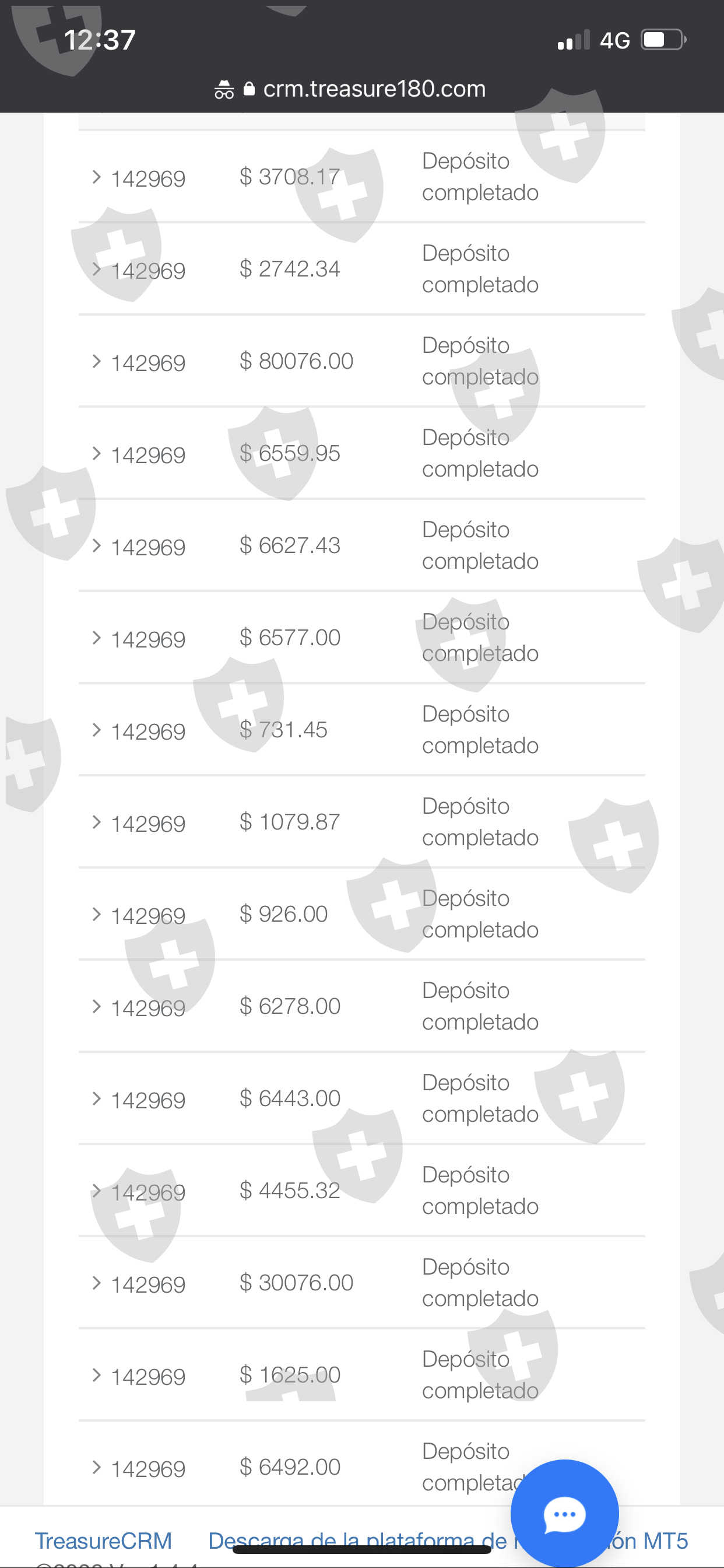Expand the $ 80076.00 deposit row
Viewport: 724px width, 1568px height.
tap(96, 362)
